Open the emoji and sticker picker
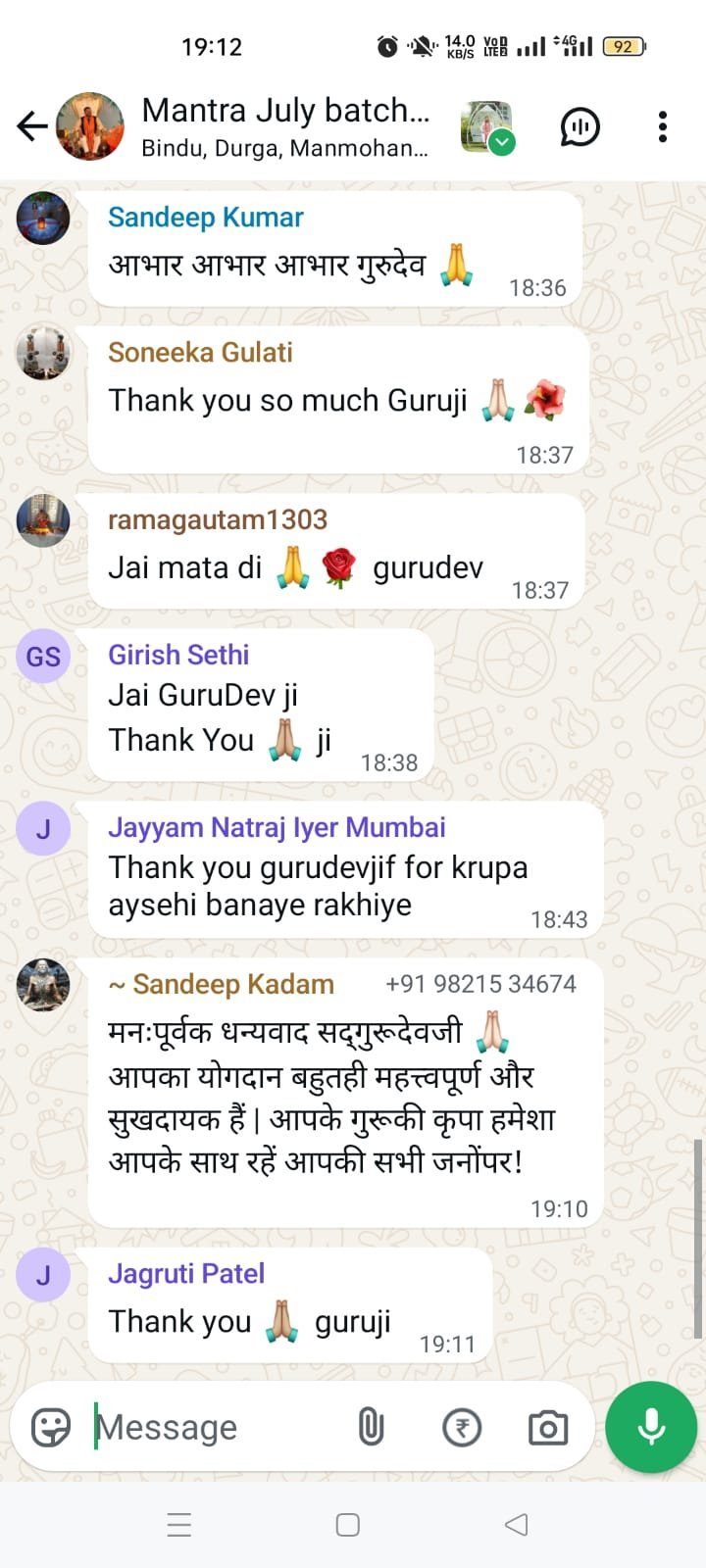Image resolution: width=706 pixels, height=1568 pixels. tap(51, 1427)
